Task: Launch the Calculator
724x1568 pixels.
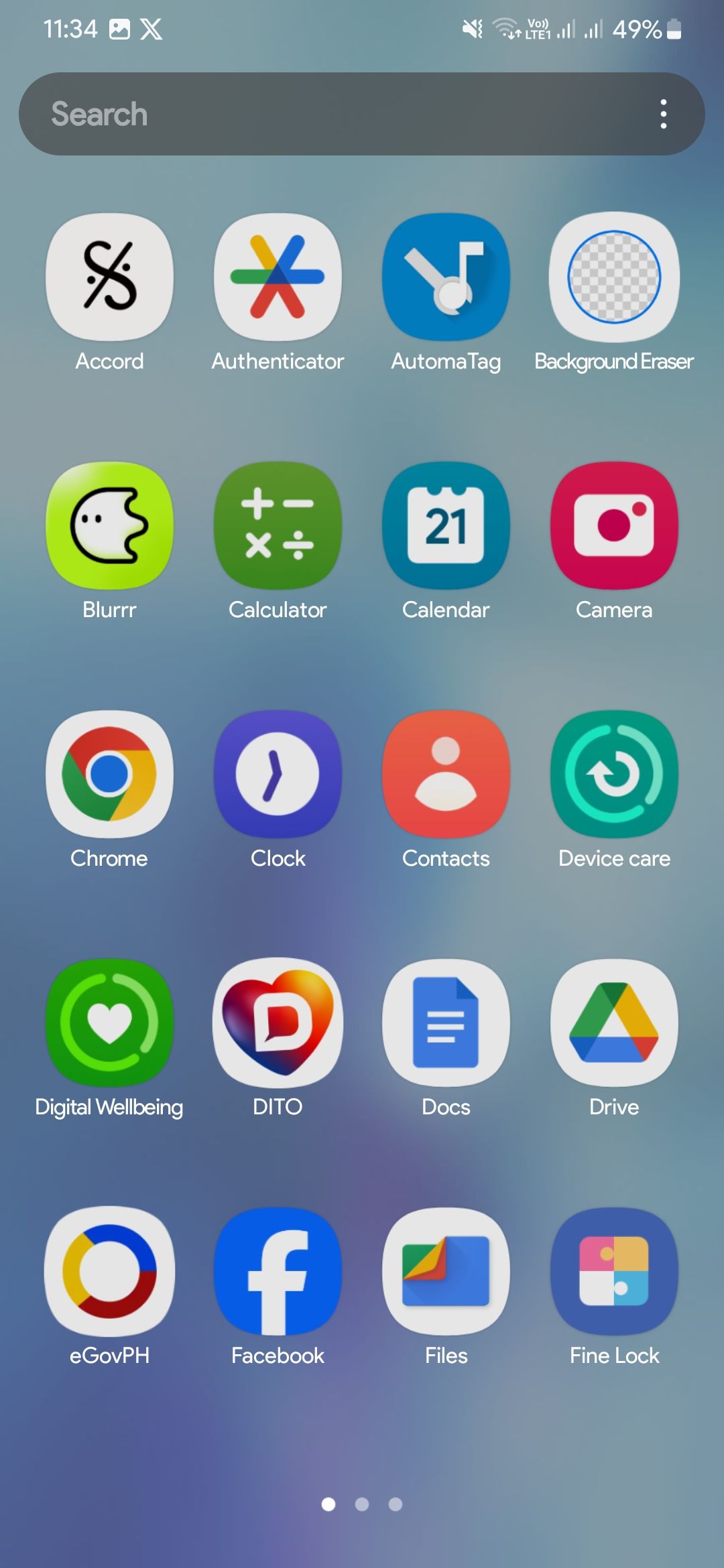Action: click(278, 525)
